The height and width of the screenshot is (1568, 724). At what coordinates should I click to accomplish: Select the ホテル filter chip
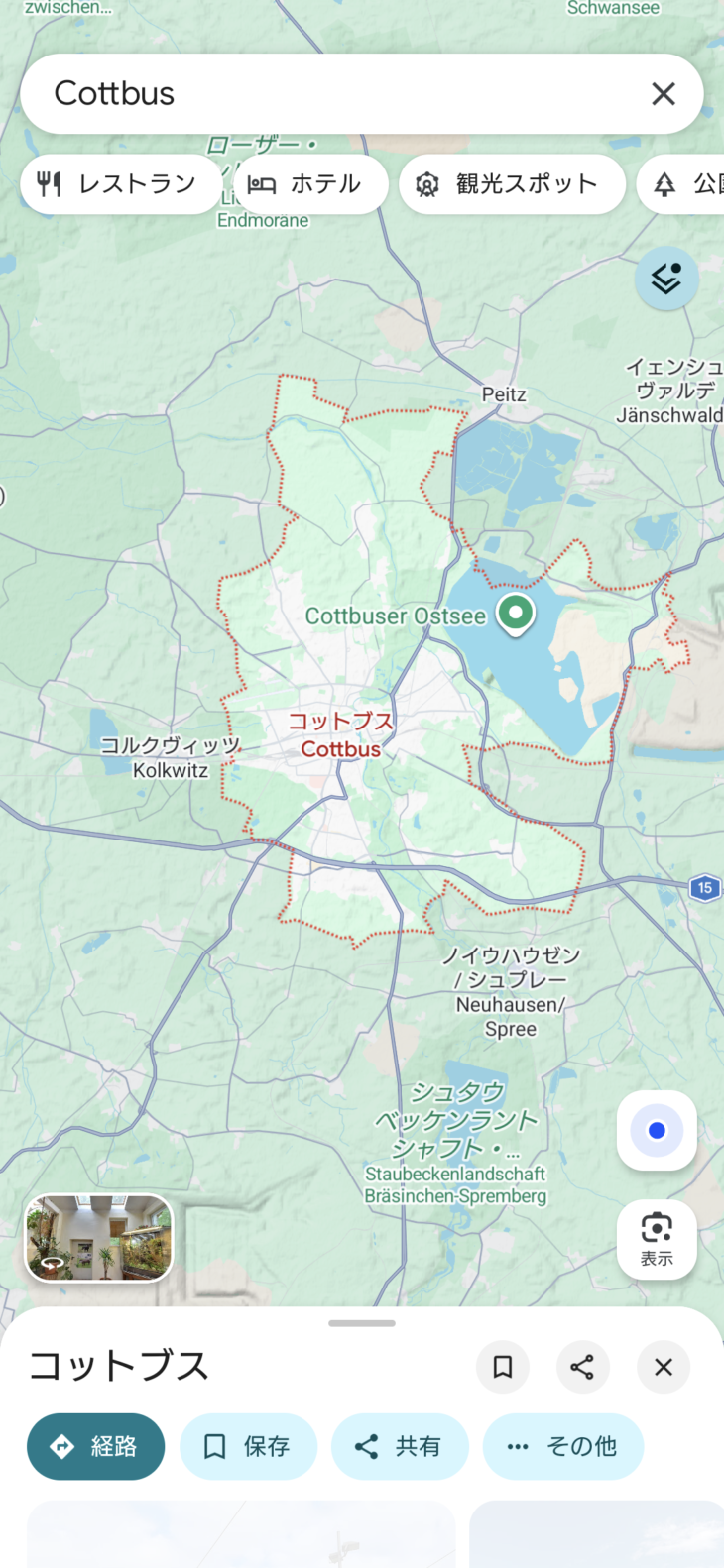pos(305,184)
